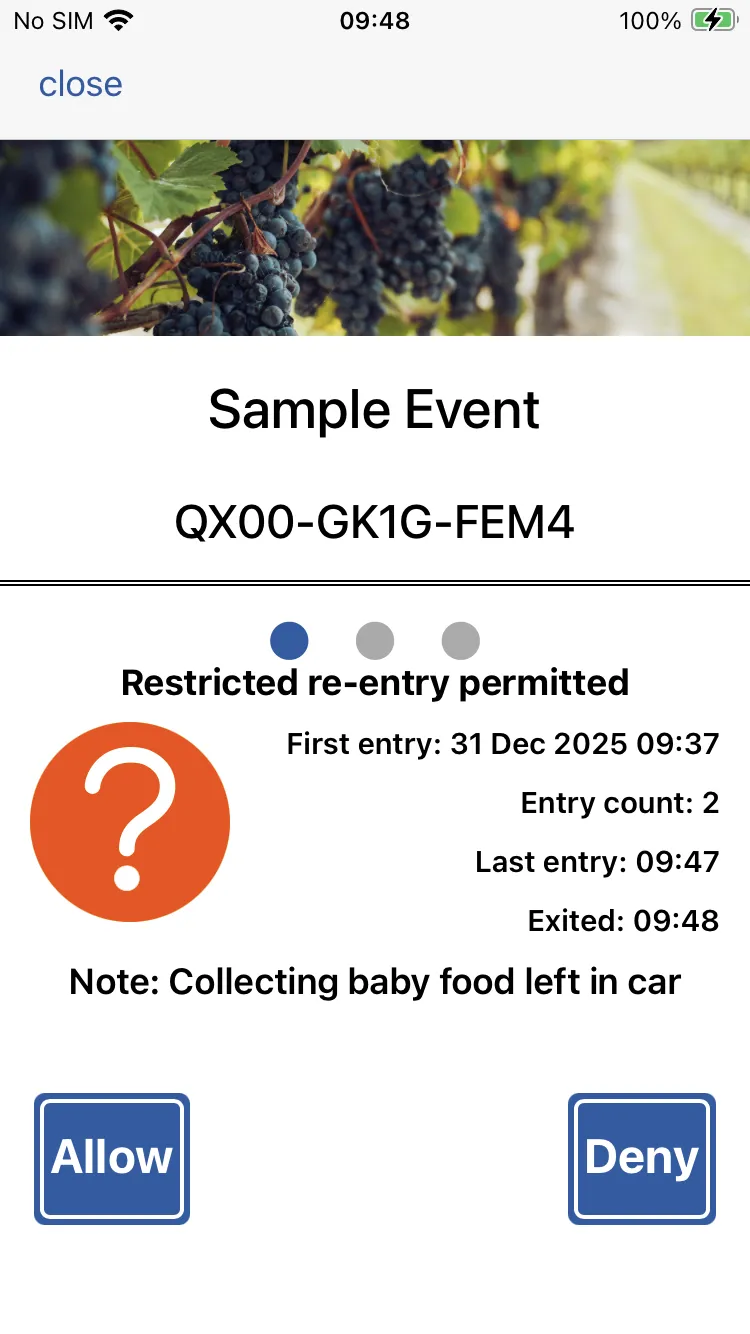Image resolution: width=750 pixels, height=1334 pixels.
Task: Select the first page indicator dot
Action: (289, 640)
